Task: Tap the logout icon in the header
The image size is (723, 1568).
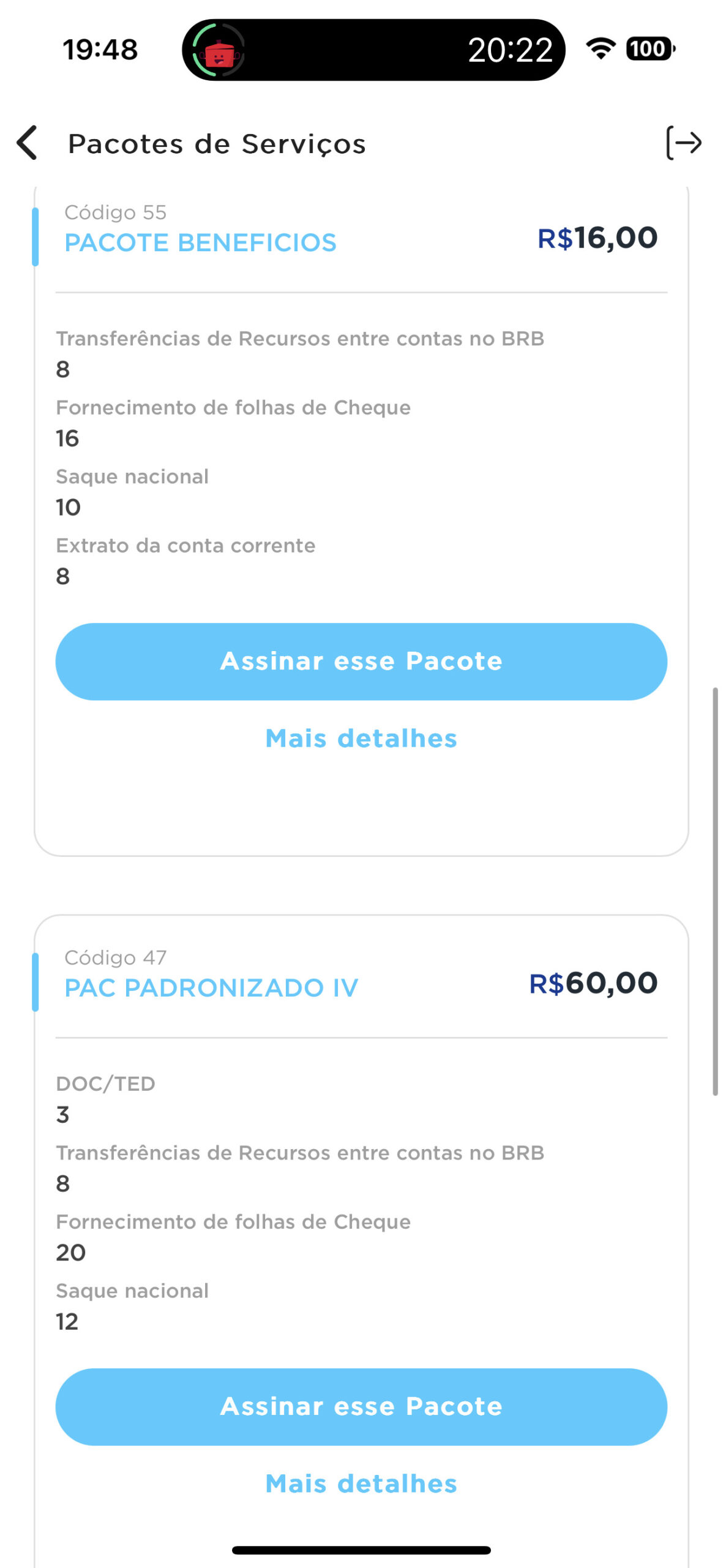Action: point(683,143)
